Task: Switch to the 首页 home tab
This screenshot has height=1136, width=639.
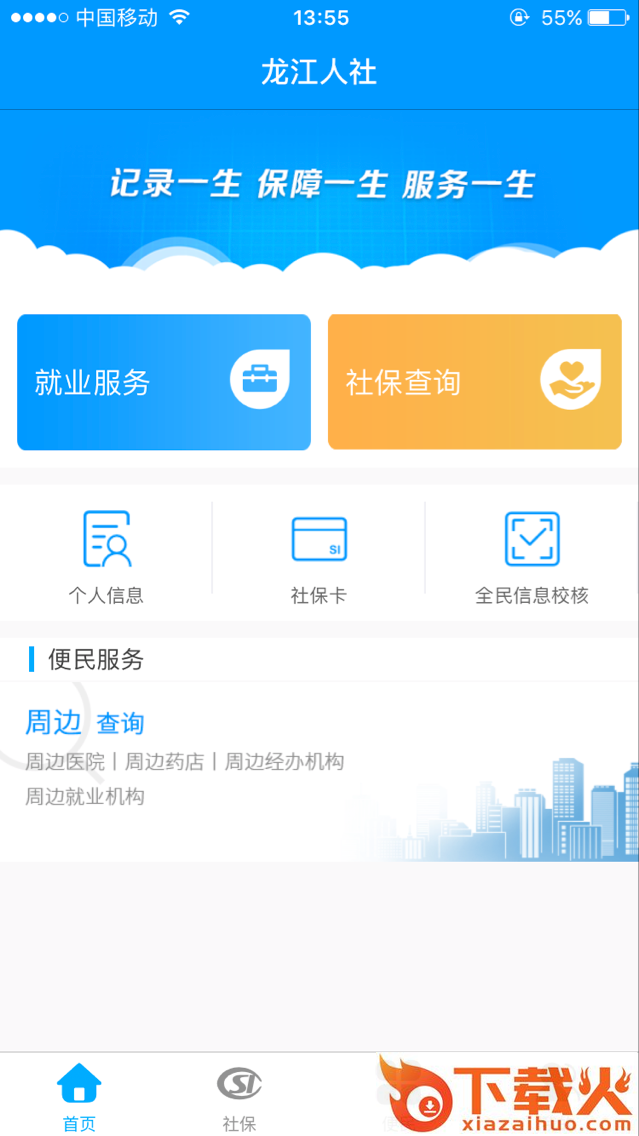Action: [x=79, y=1096]
